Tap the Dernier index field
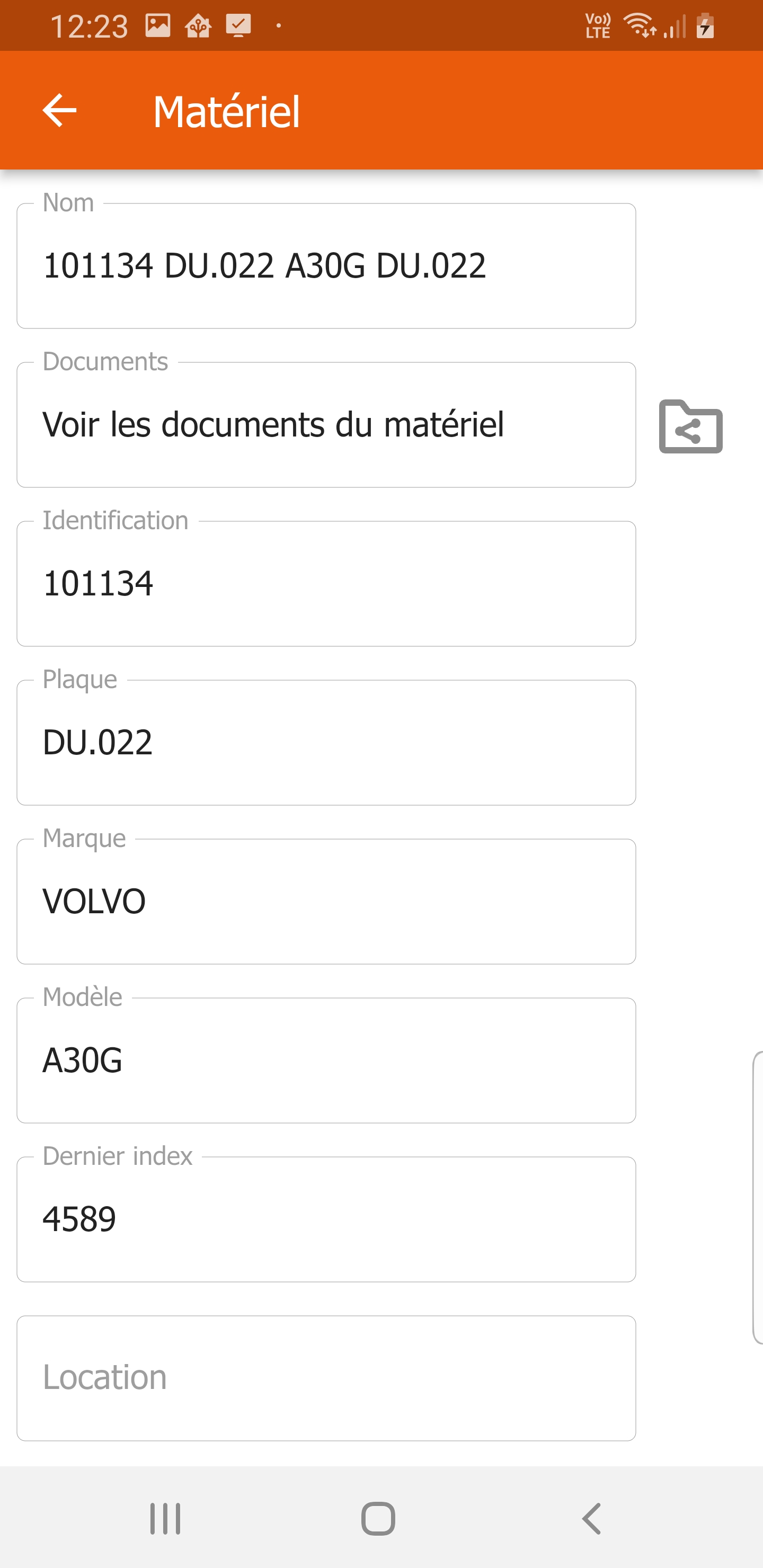The image size is (763, 1568). point(326,1219)
